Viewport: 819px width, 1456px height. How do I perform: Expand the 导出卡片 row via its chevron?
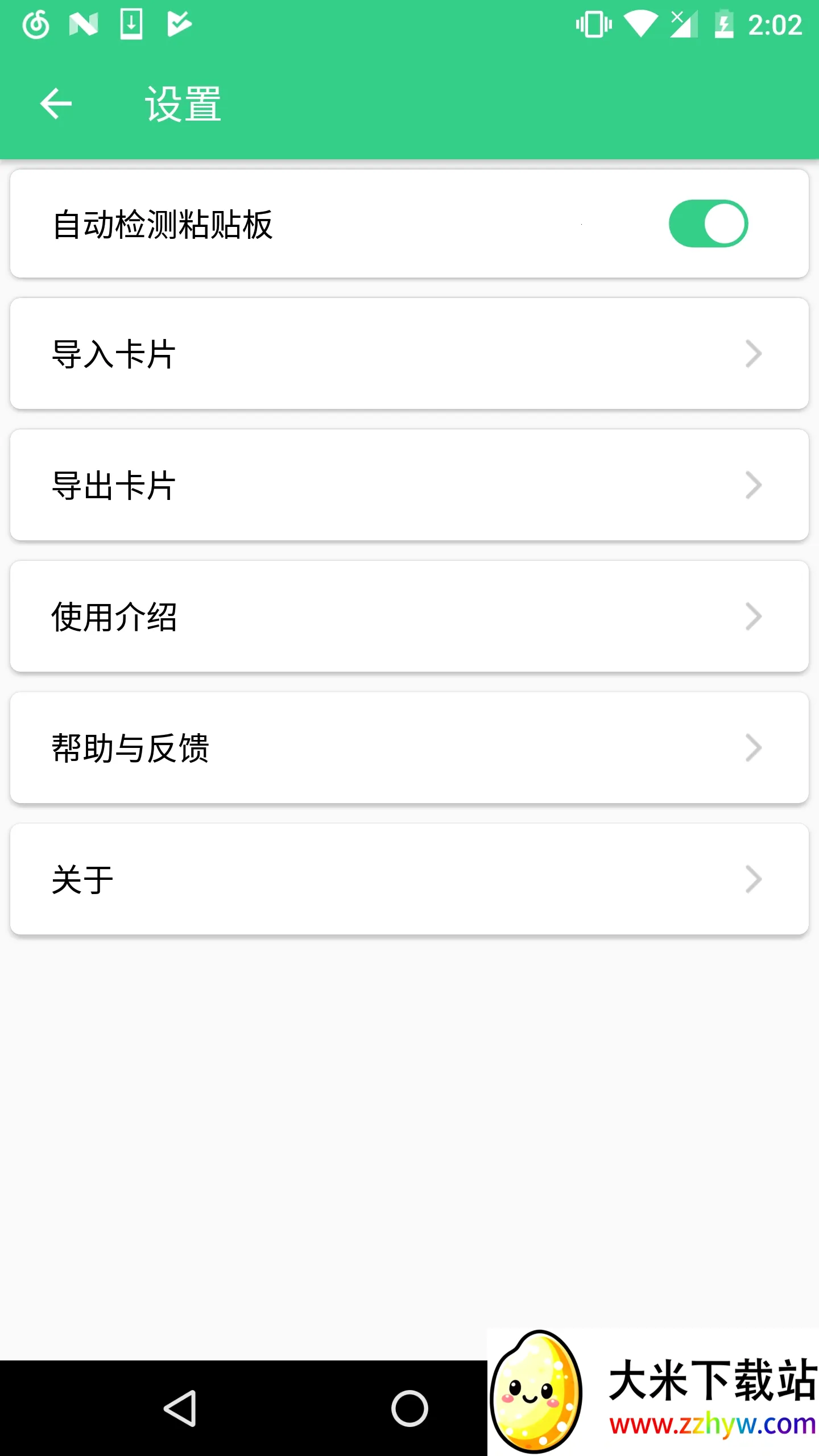click(754, 485)
